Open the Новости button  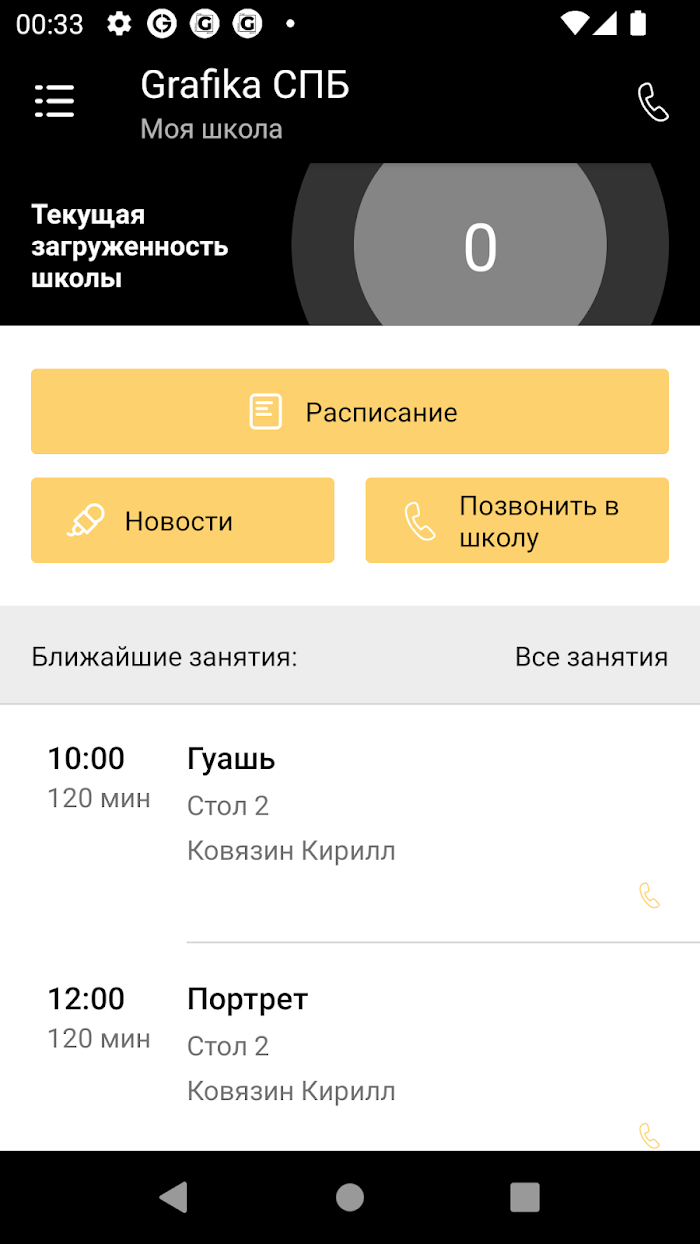click(x=182, y=520)
